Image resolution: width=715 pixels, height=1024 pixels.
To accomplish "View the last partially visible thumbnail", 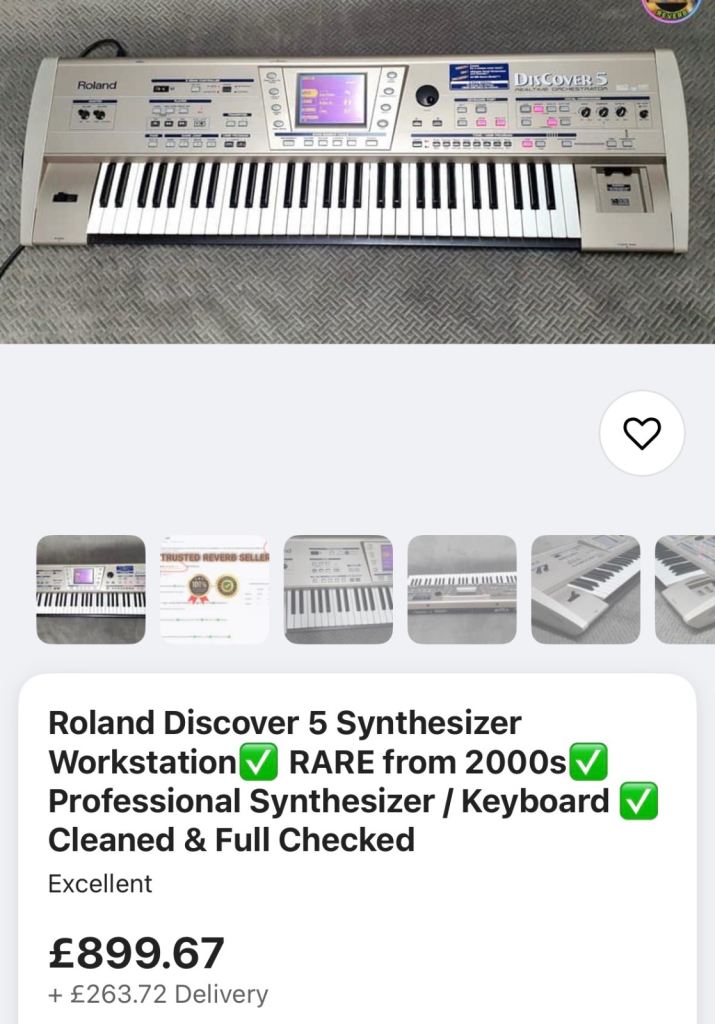I will 686,589.
